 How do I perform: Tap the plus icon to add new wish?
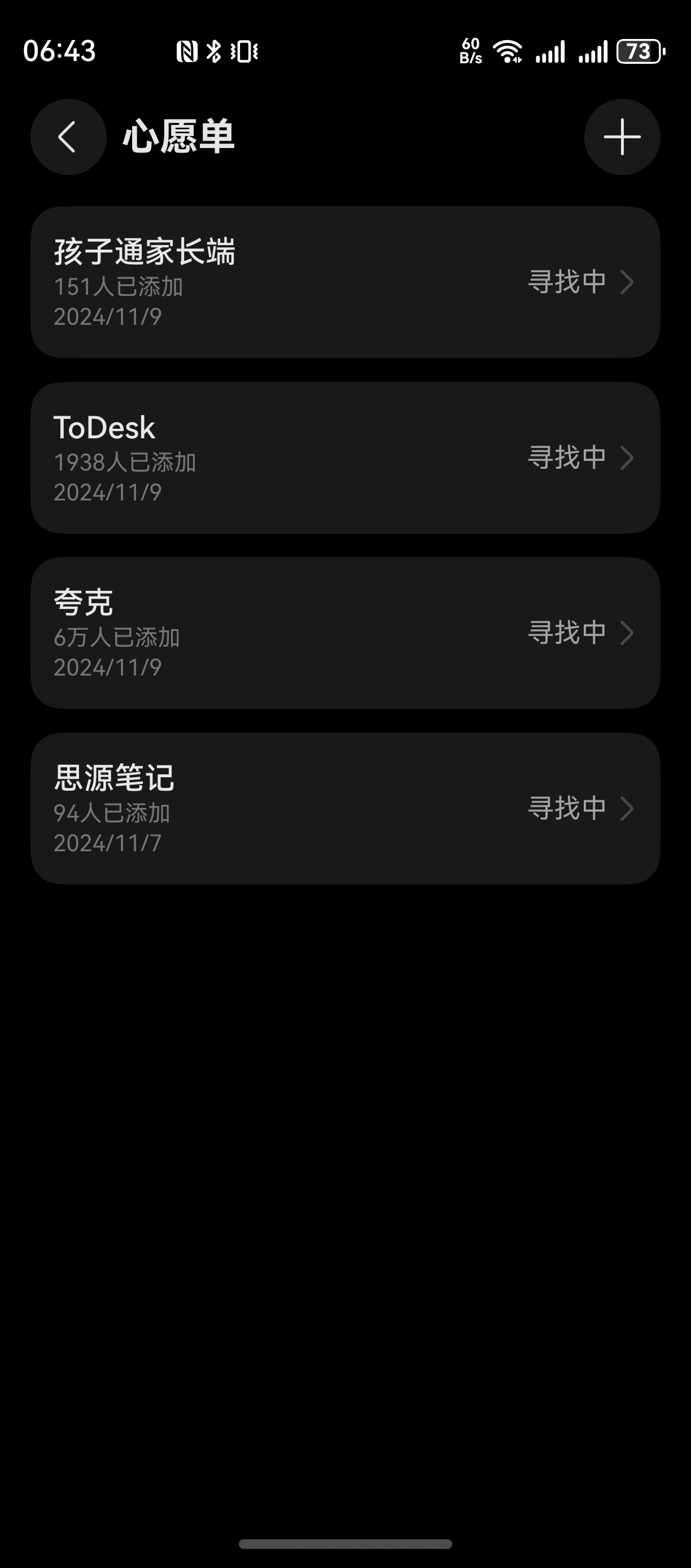pyautogui.click(x=622, y=137)
